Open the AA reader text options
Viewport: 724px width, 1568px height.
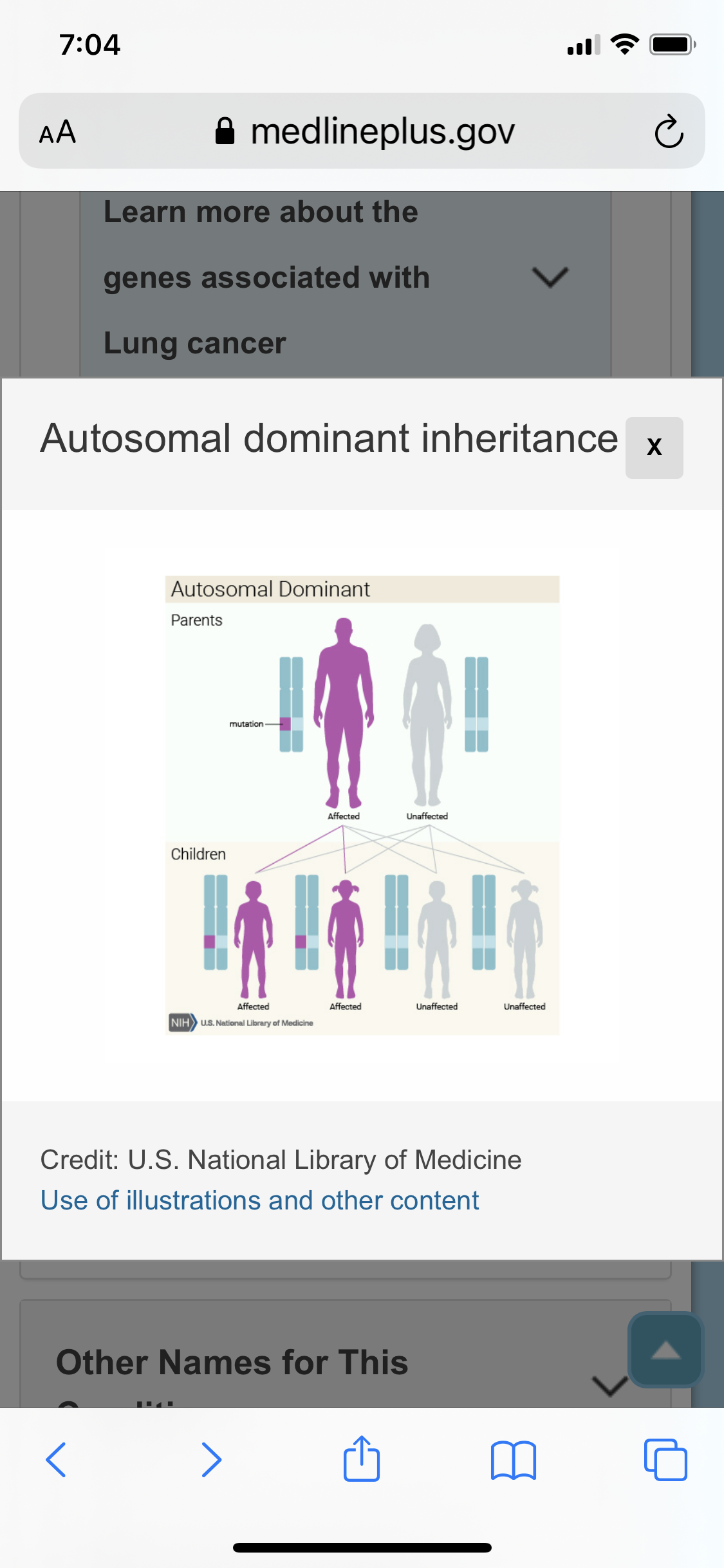pyautogui.click(x=58, y=132)
